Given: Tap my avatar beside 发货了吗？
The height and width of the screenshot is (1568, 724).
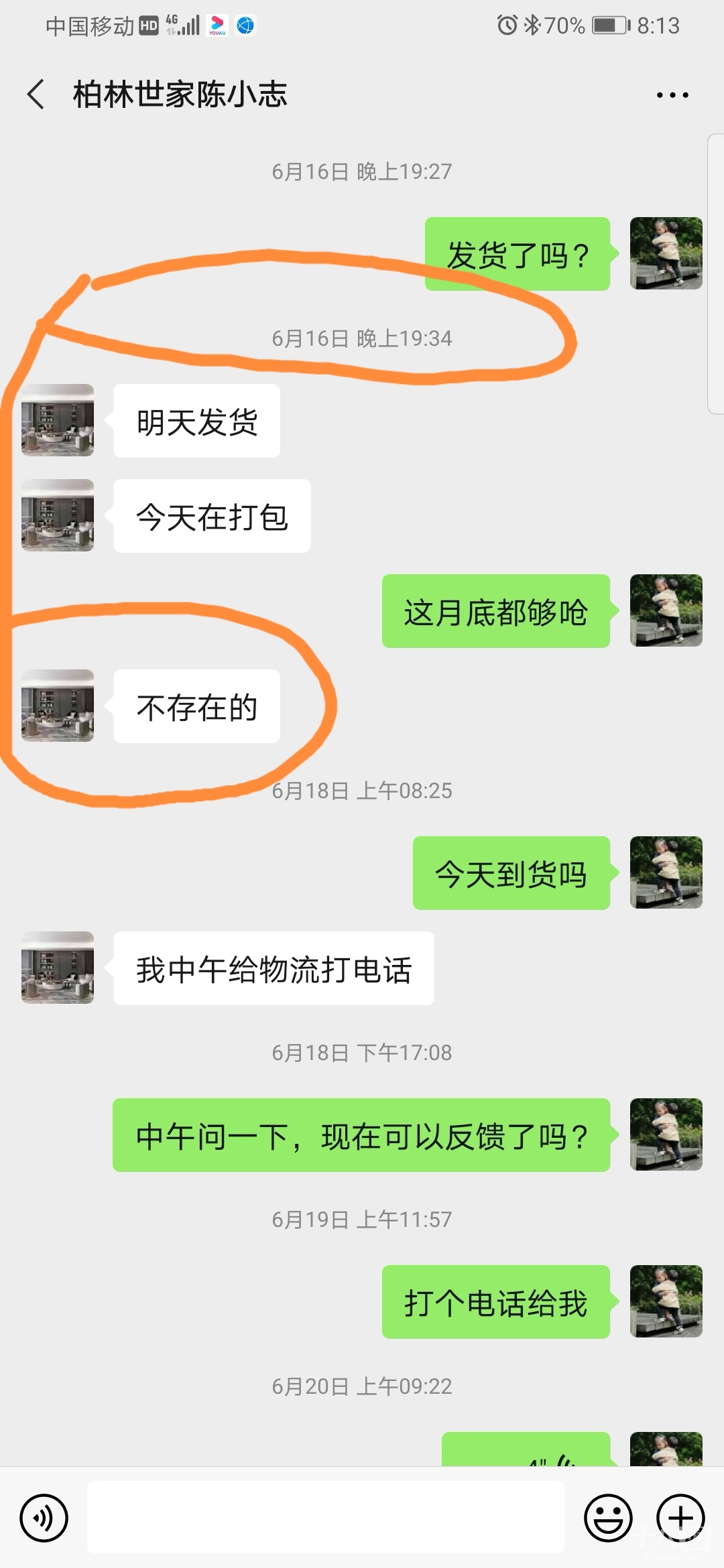Looking at the screenshot, I should tap(666, 253).
